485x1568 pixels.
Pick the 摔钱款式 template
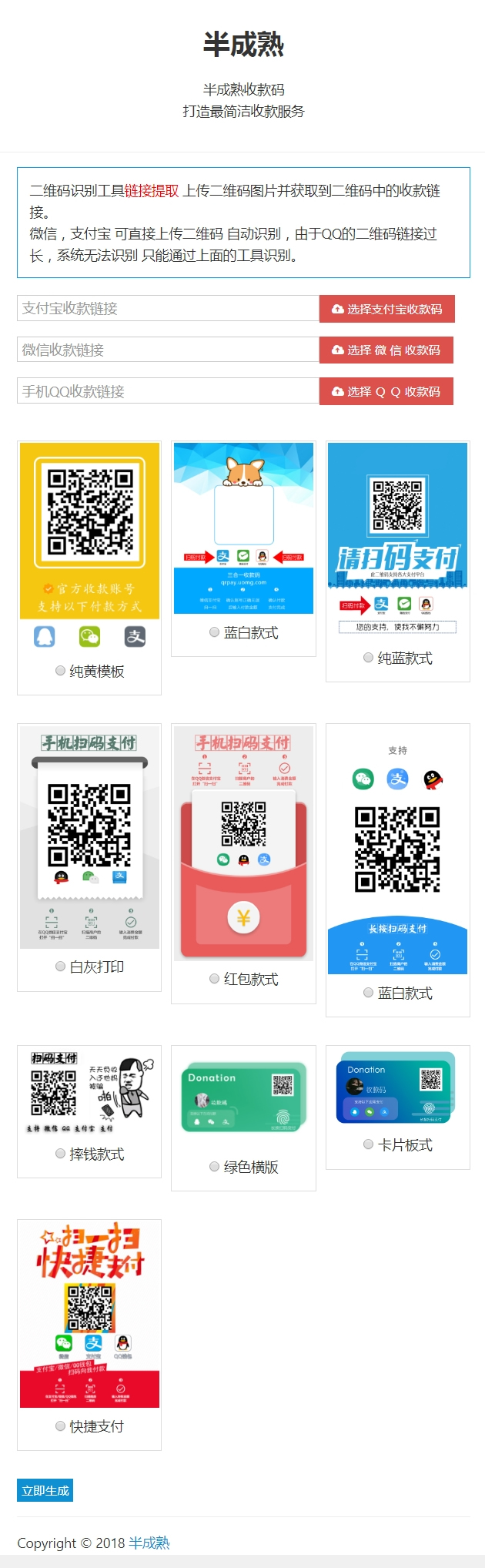point(61,1154)
